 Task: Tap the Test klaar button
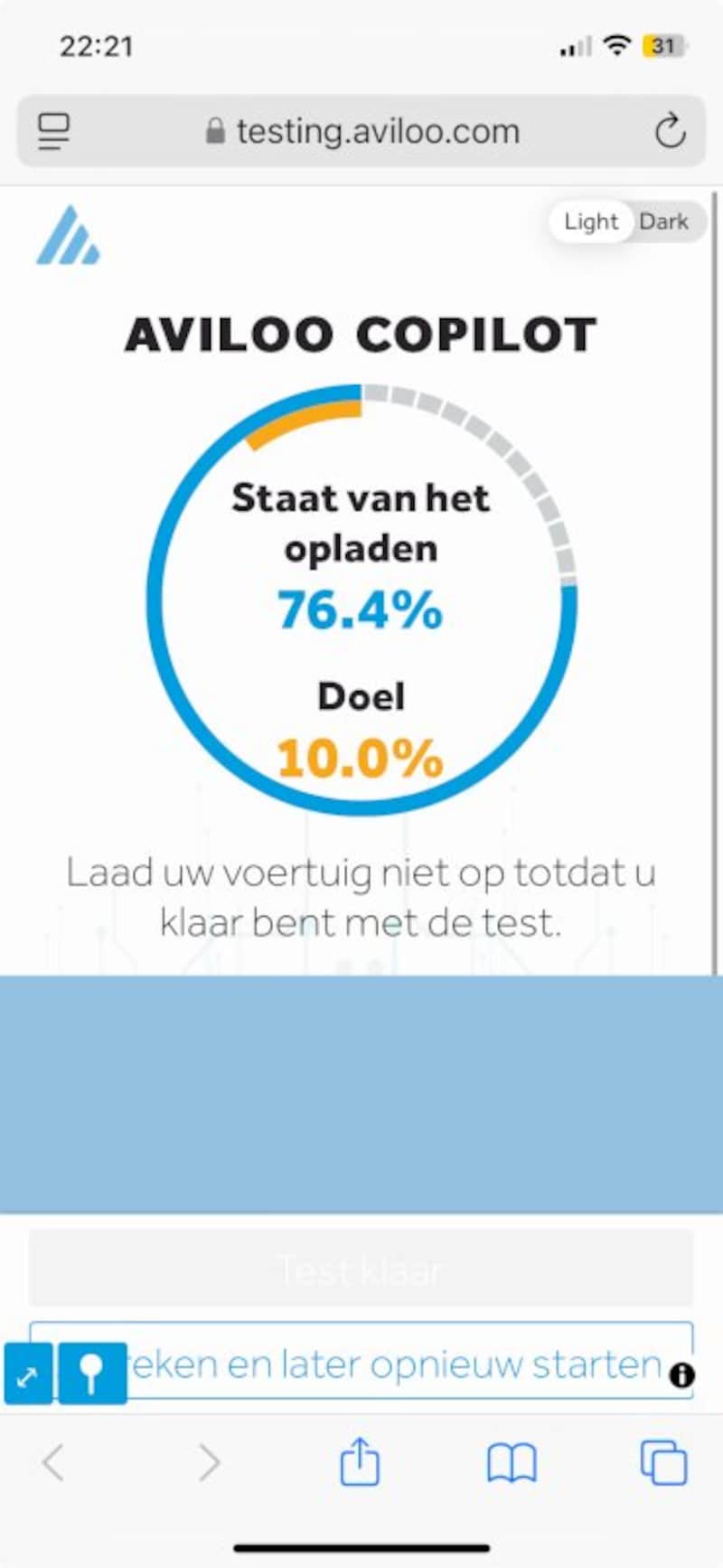[361, 1268]
